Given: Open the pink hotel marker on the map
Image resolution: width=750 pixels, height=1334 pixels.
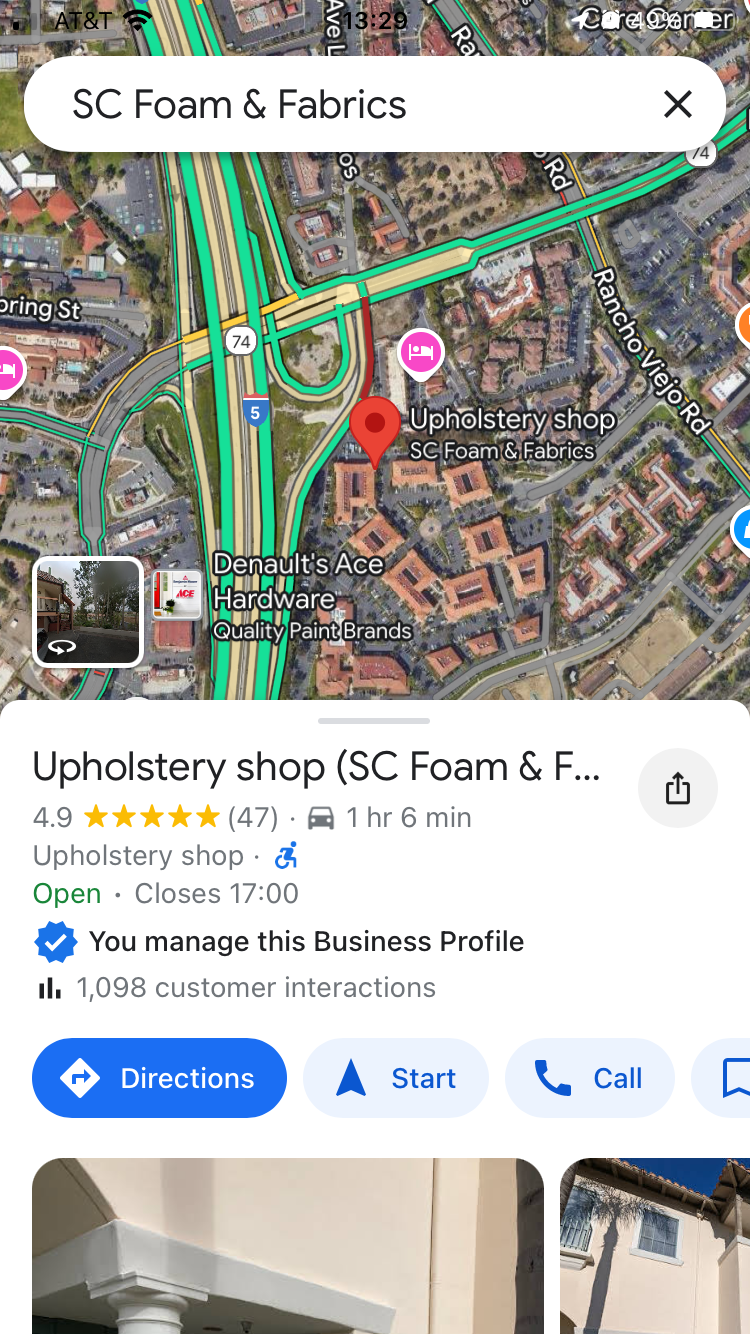Looking at the screenshot, I should click(x=421, y=353).
